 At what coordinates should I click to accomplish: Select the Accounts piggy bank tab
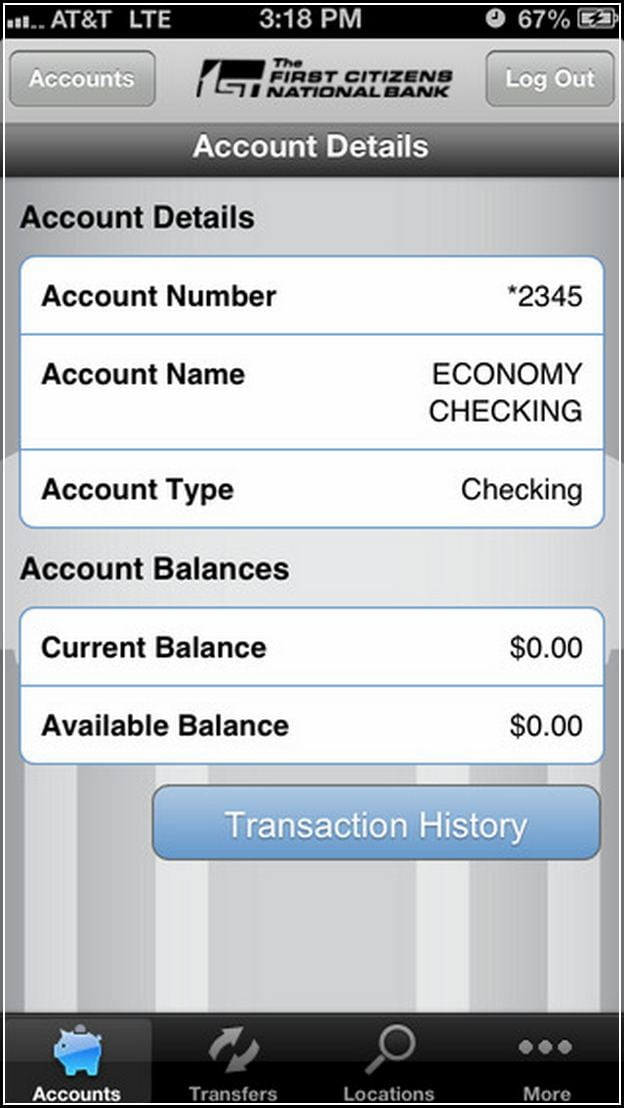78,1060
